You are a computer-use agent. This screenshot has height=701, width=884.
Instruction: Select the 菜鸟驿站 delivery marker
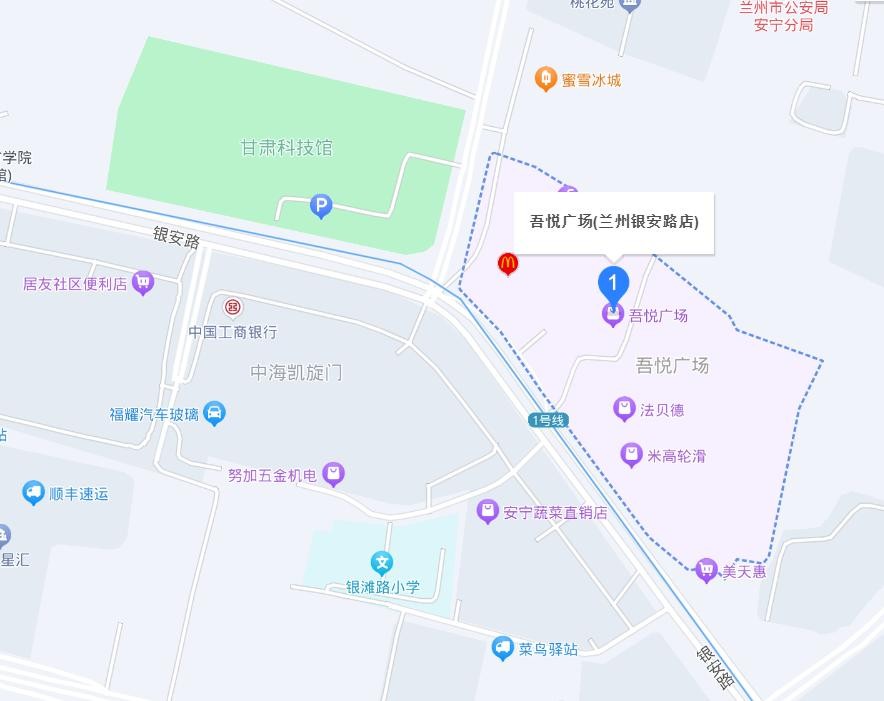pyautogui.click(x=503, y=648)
